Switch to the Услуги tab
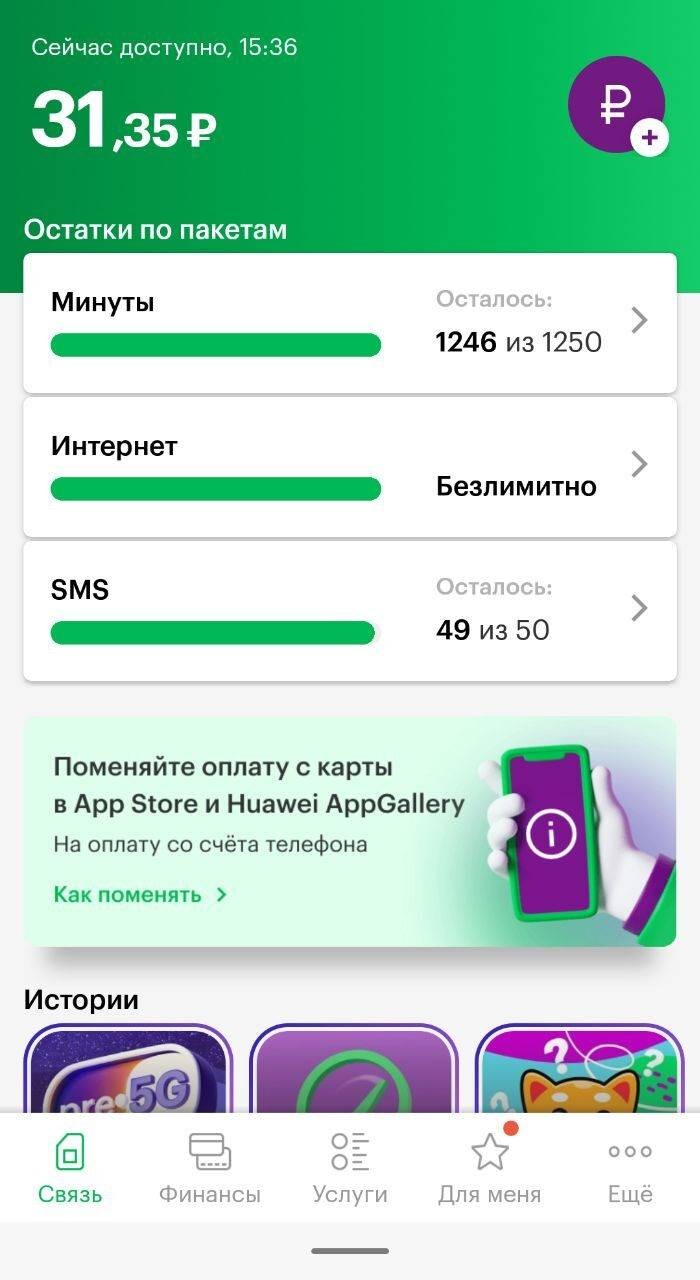The width and height of the screenshot is (700, 1280). tap(350, 1167)
